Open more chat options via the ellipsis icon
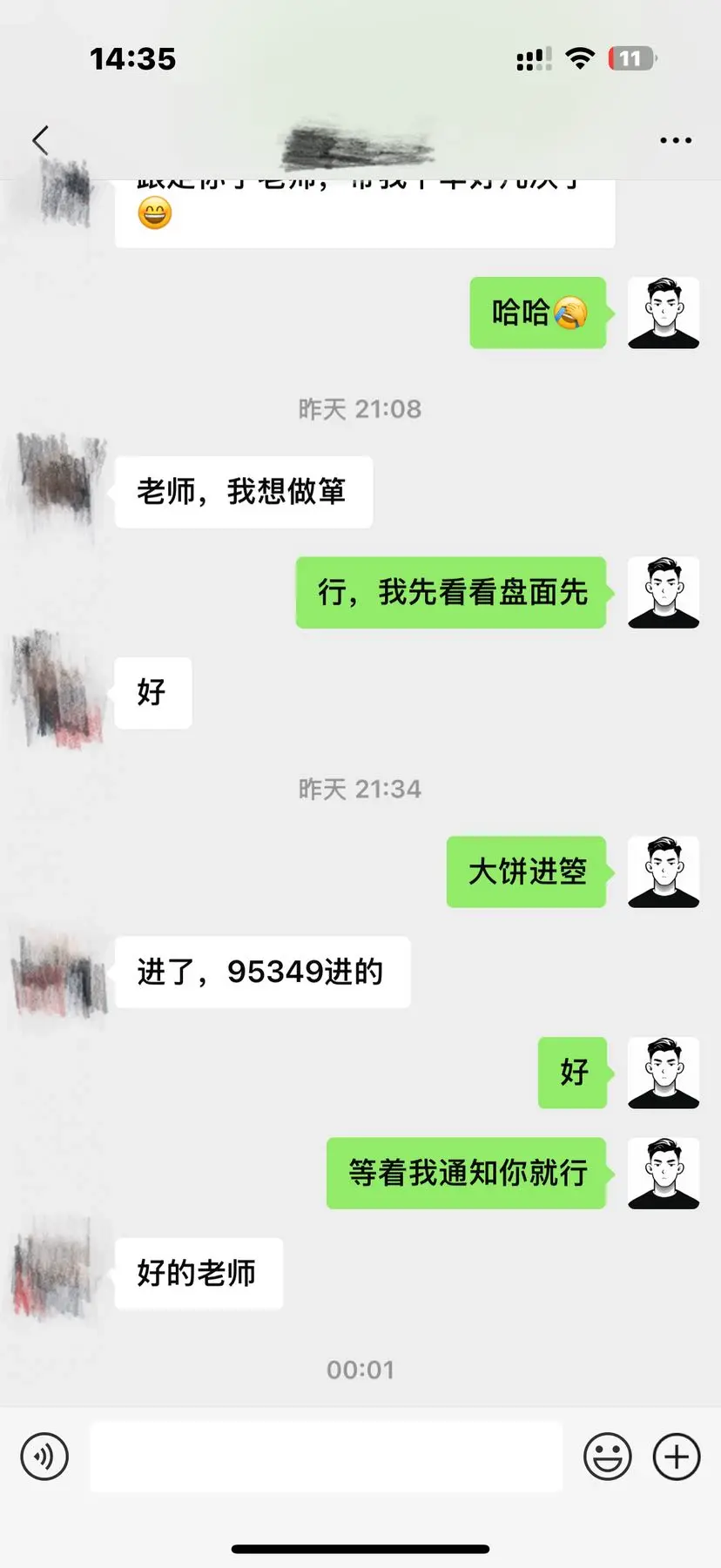This screenshot has width=721, height=1568. tap(675, 139)
